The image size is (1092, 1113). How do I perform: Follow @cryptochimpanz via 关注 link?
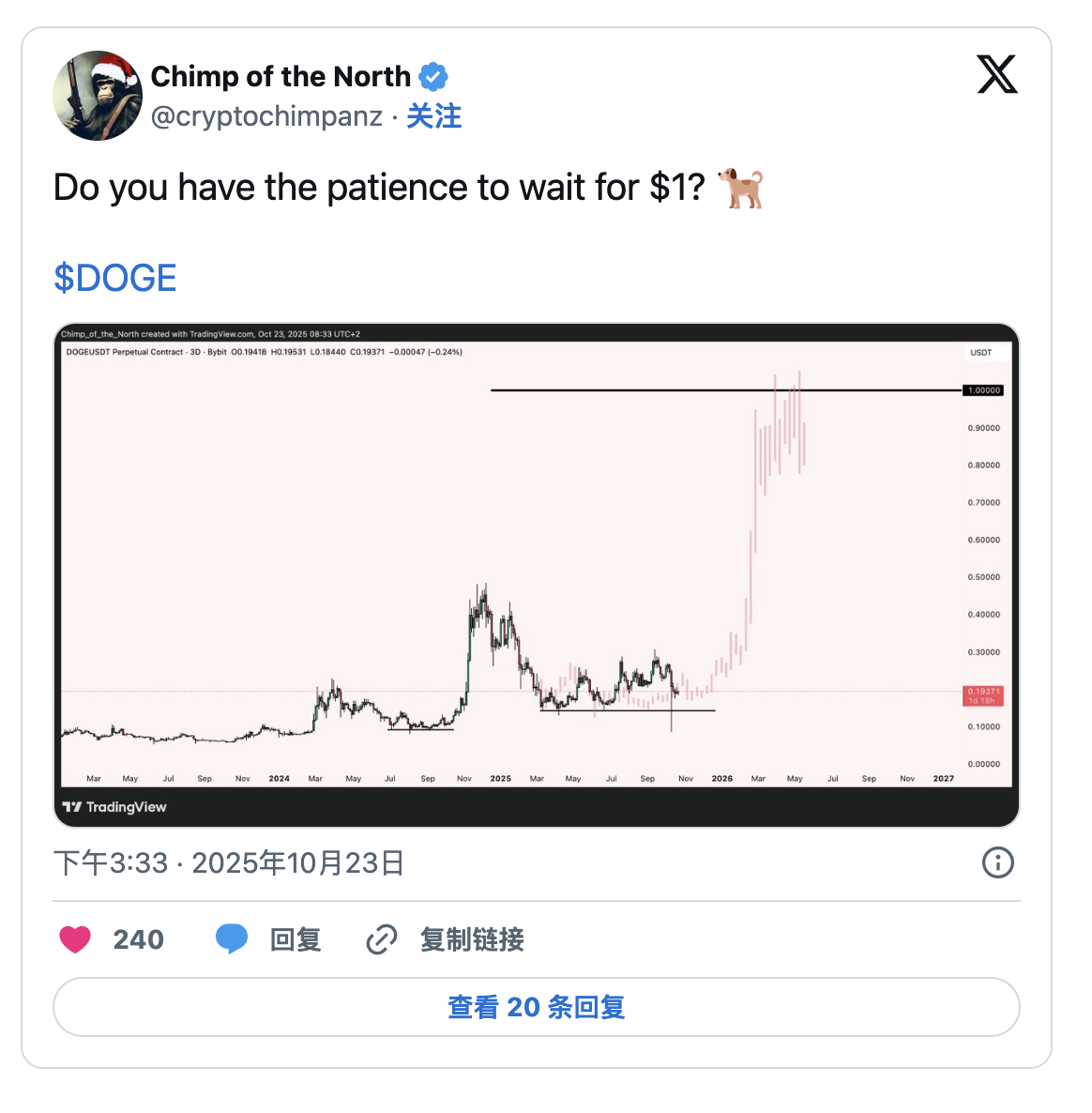pyautogui.click(x=433, y=116)
